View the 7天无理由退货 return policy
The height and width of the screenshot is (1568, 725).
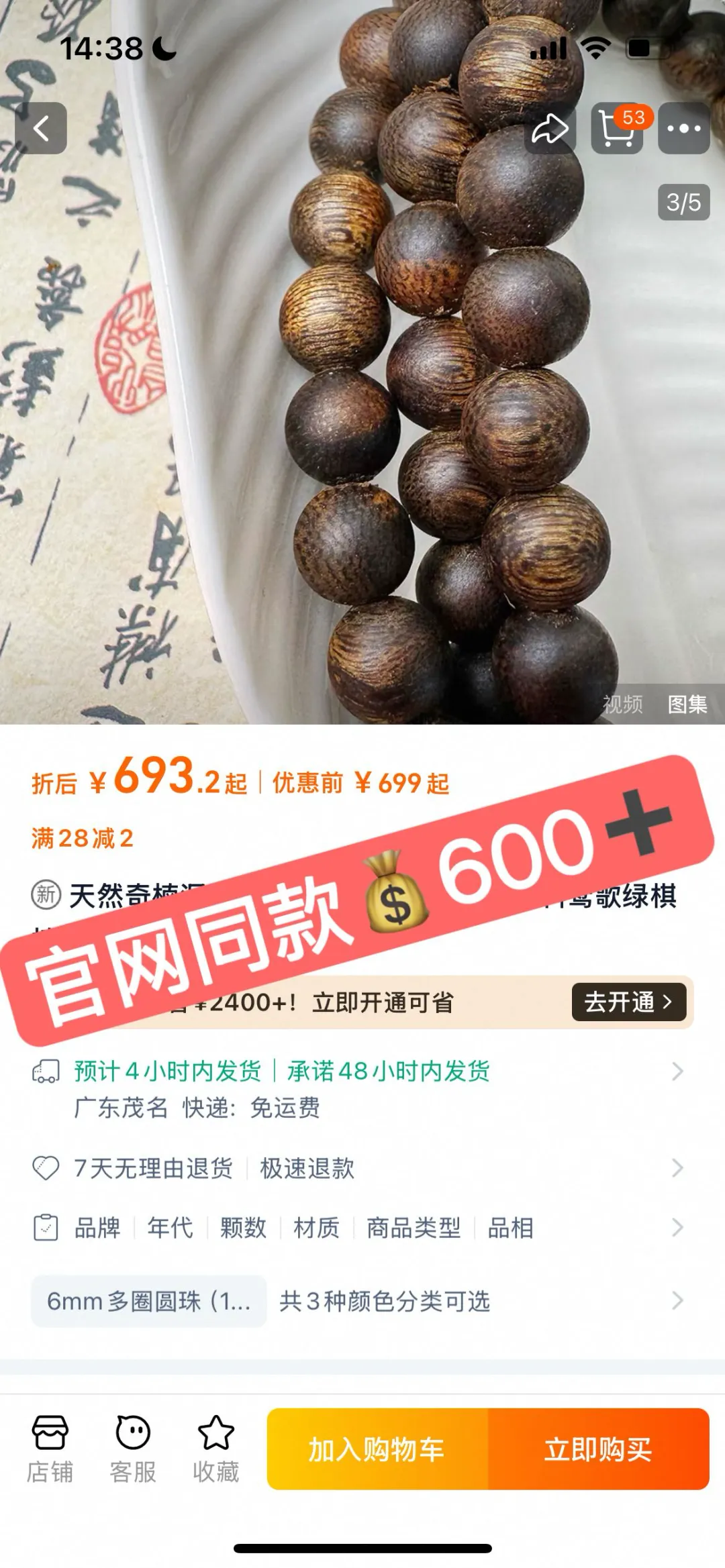[x=362, y=1168]
